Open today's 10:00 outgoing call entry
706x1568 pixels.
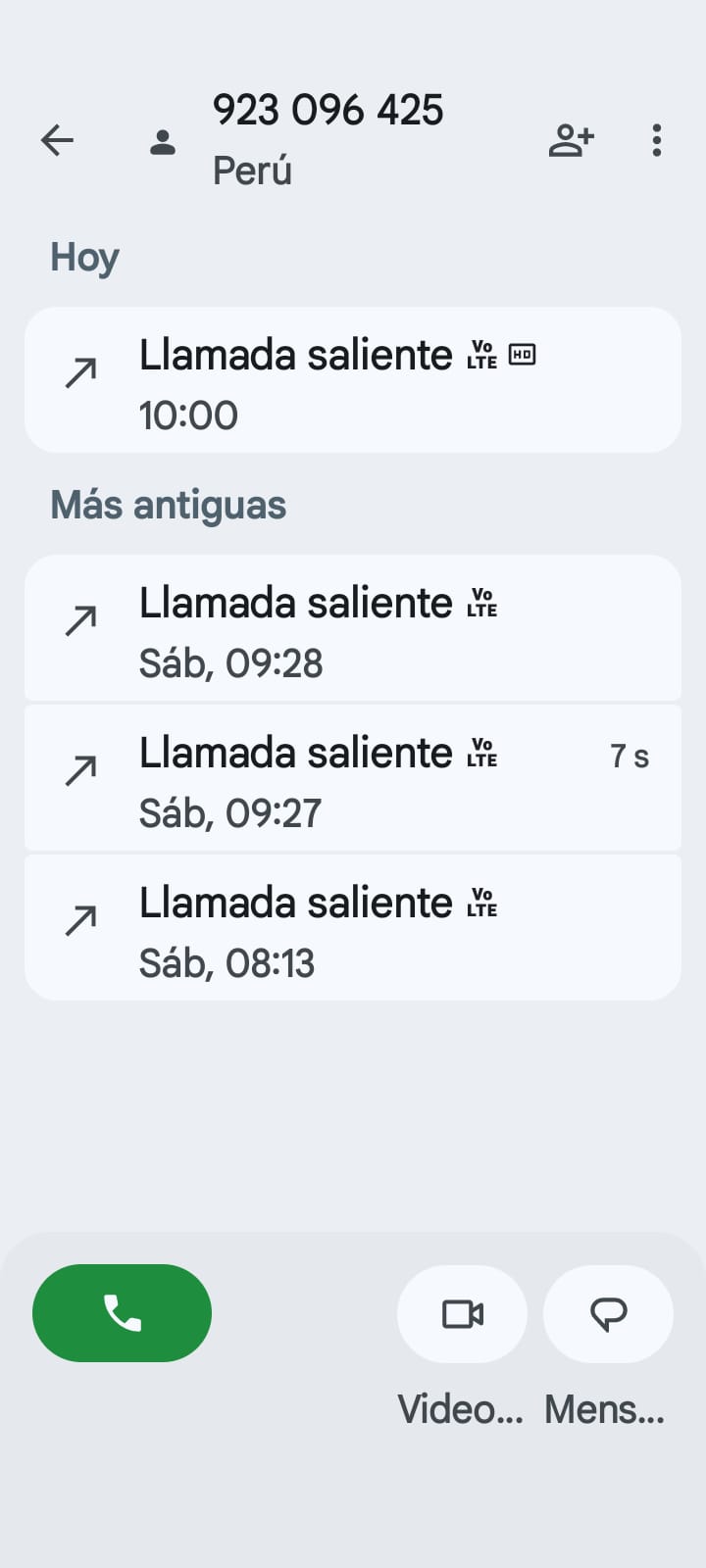point(353,380)
